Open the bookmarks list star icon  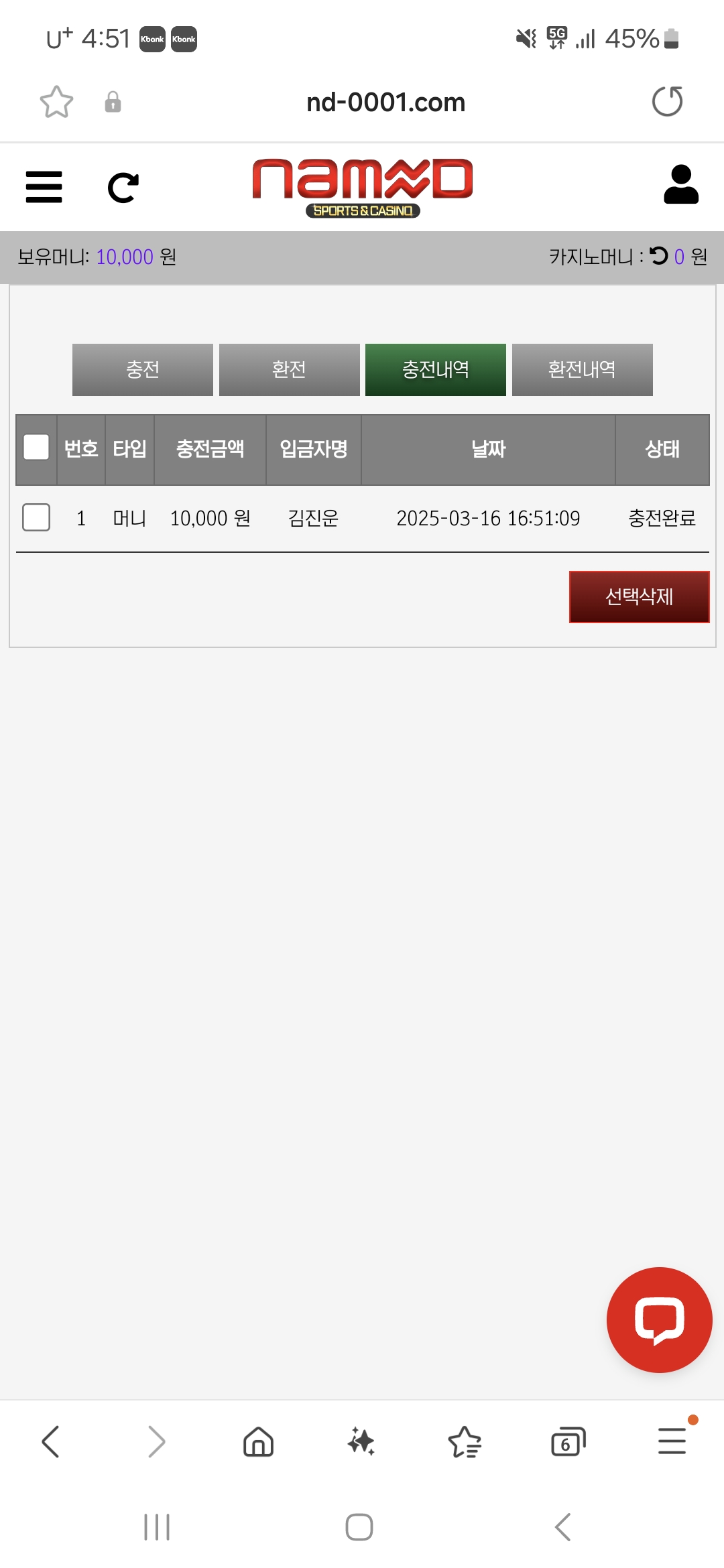[465, 1441]
